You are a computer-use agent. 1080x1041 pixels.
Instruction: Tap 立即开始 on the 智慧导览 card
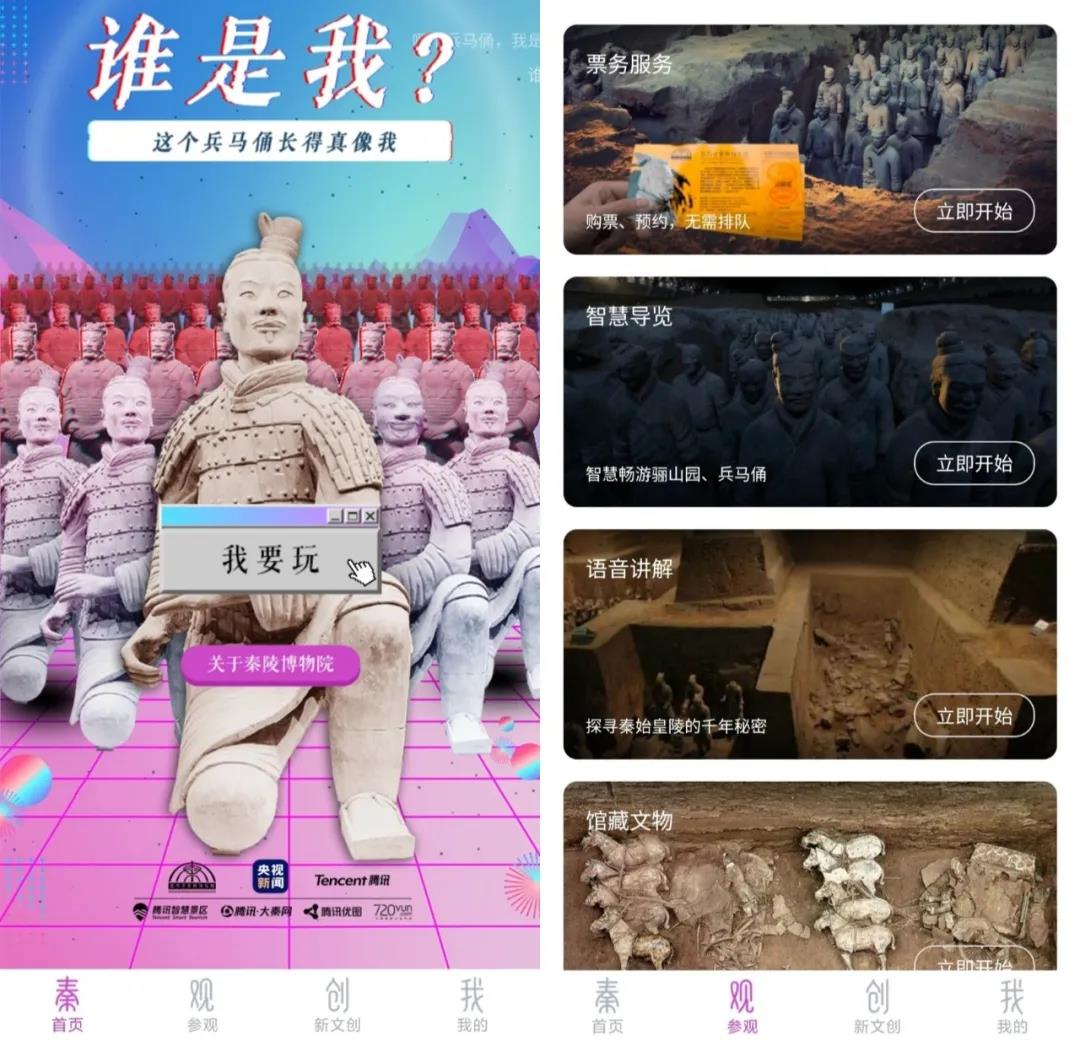tap(973, 463)
